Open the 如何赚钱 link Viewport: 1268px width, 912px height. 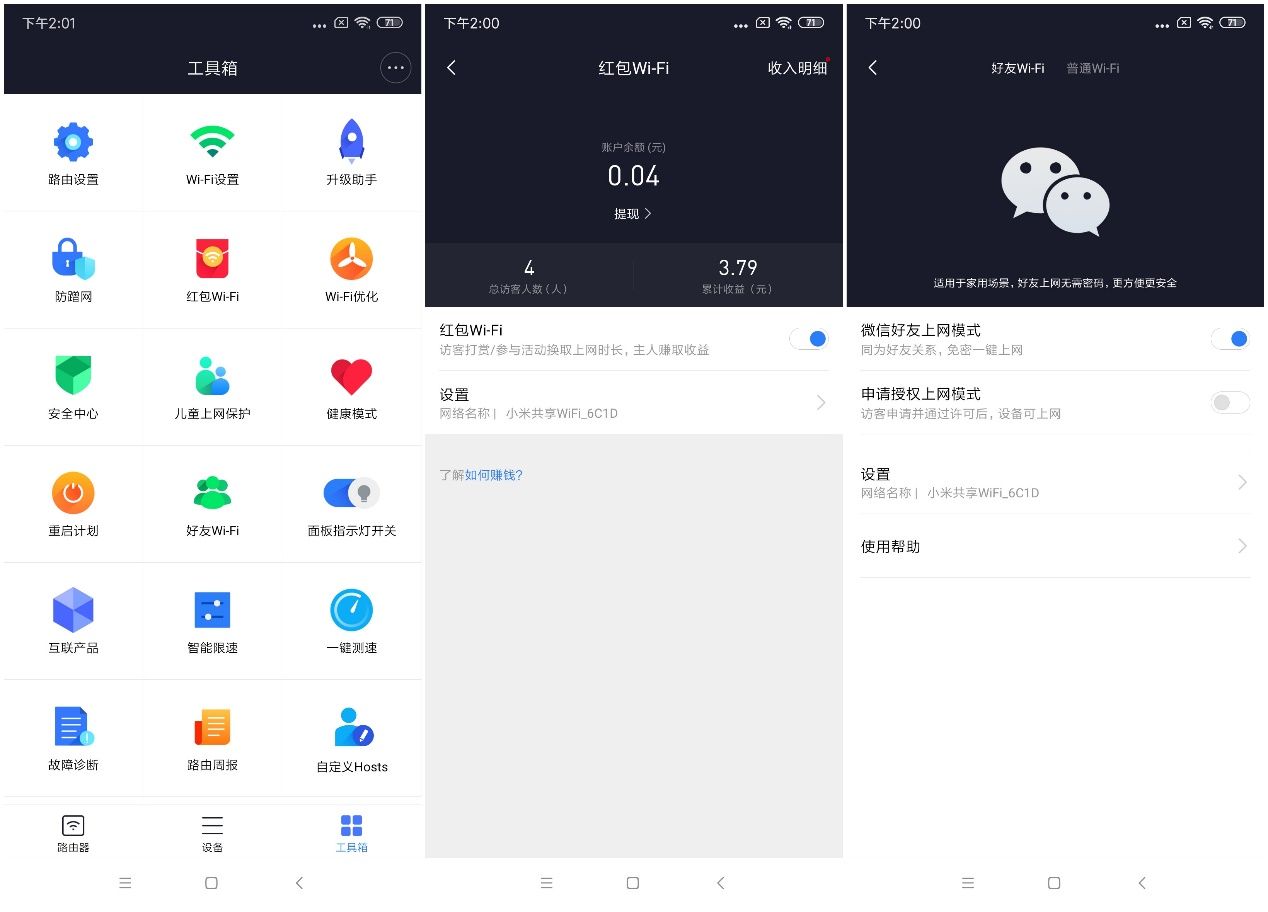point(493,475)
